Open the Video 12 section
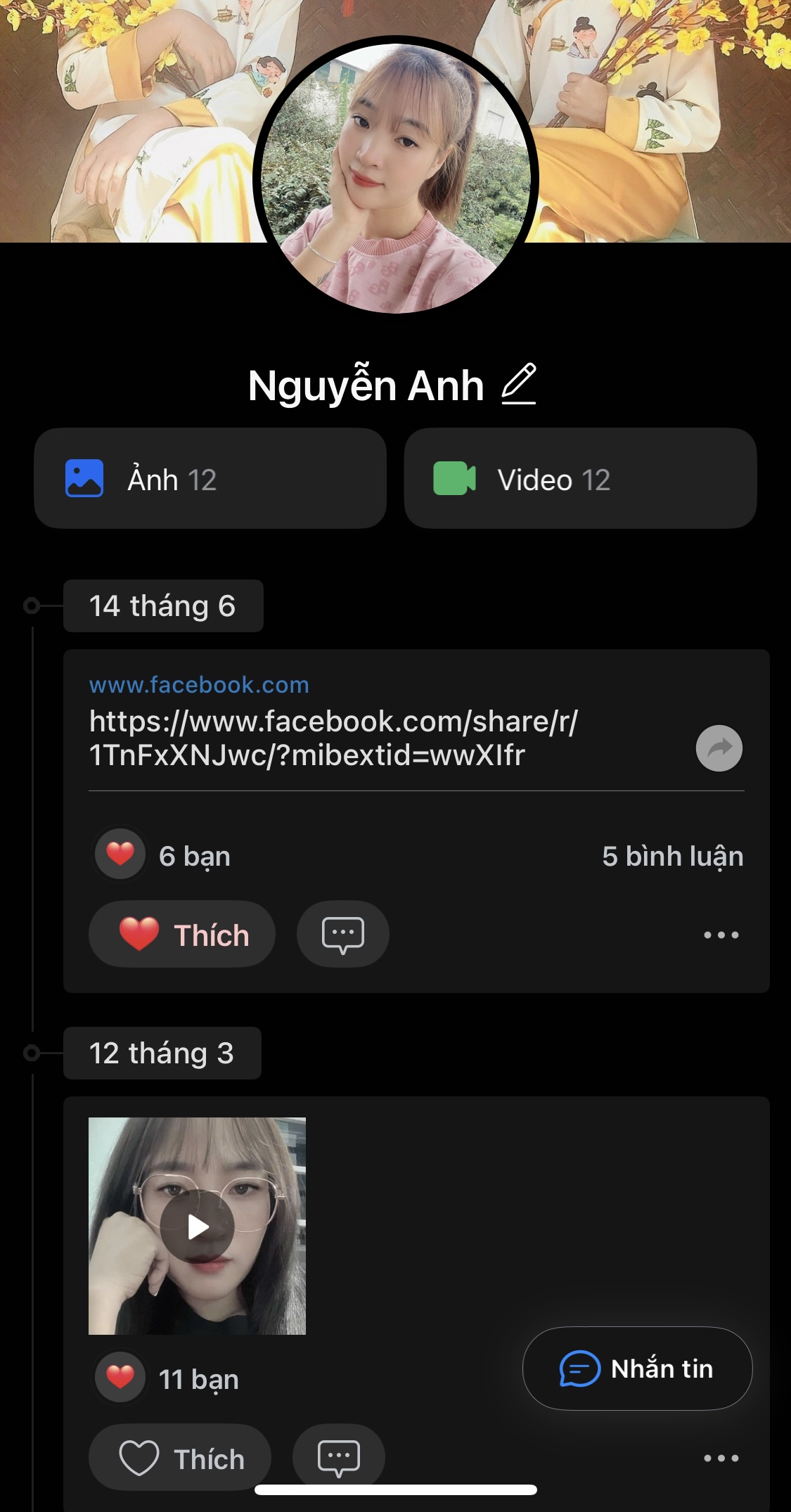This screenshot has width=791, height=1512. 580,479
